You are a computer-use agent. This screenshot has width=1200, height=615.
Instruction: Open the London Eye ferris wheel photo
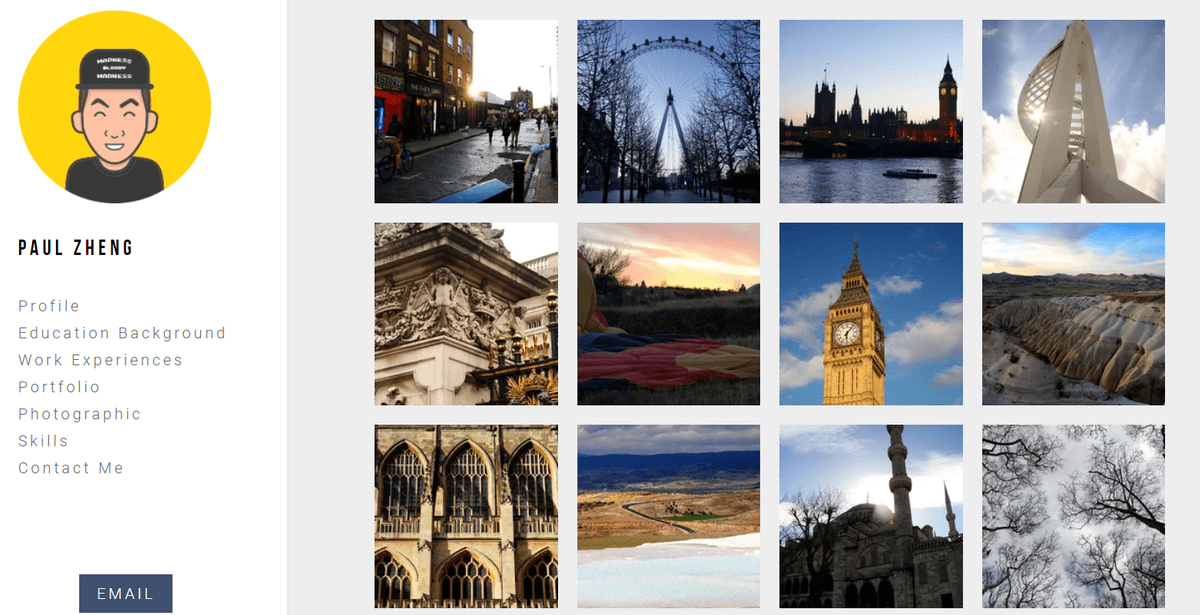pos(668,111)
